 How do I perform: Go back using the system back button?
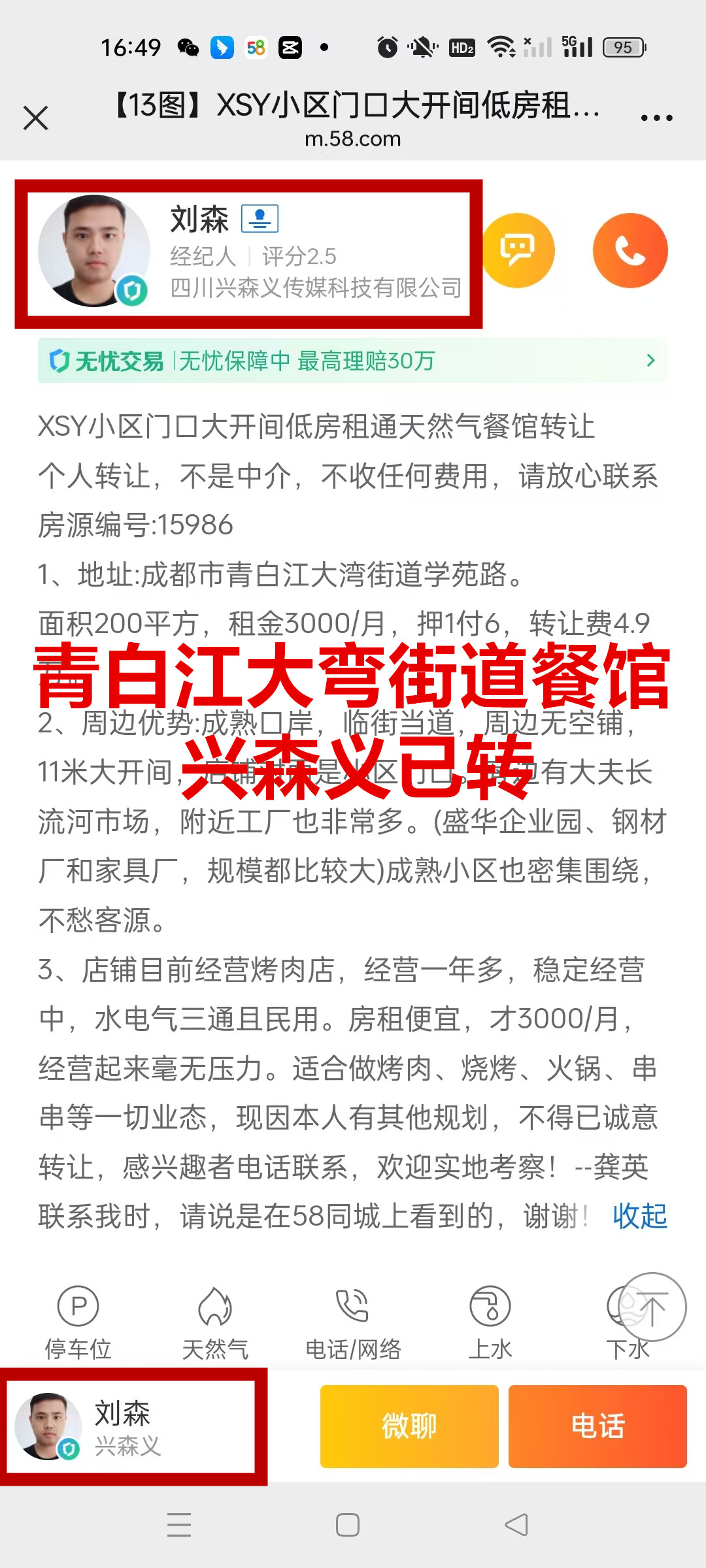(516, 1525)
